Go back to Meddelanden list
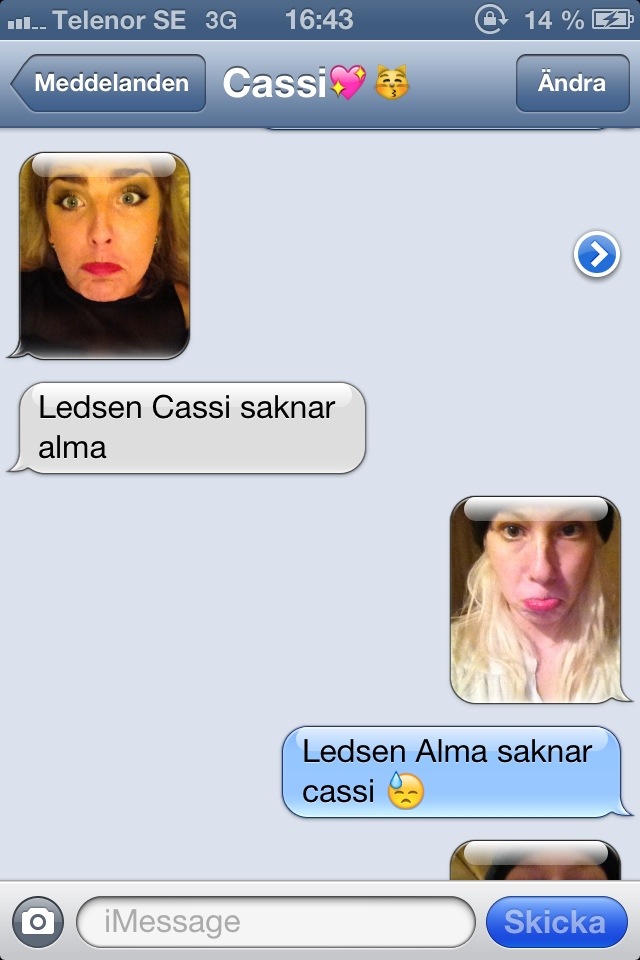Image resolution: width=640 pixels, height=960 pixels. click(110, 83)
